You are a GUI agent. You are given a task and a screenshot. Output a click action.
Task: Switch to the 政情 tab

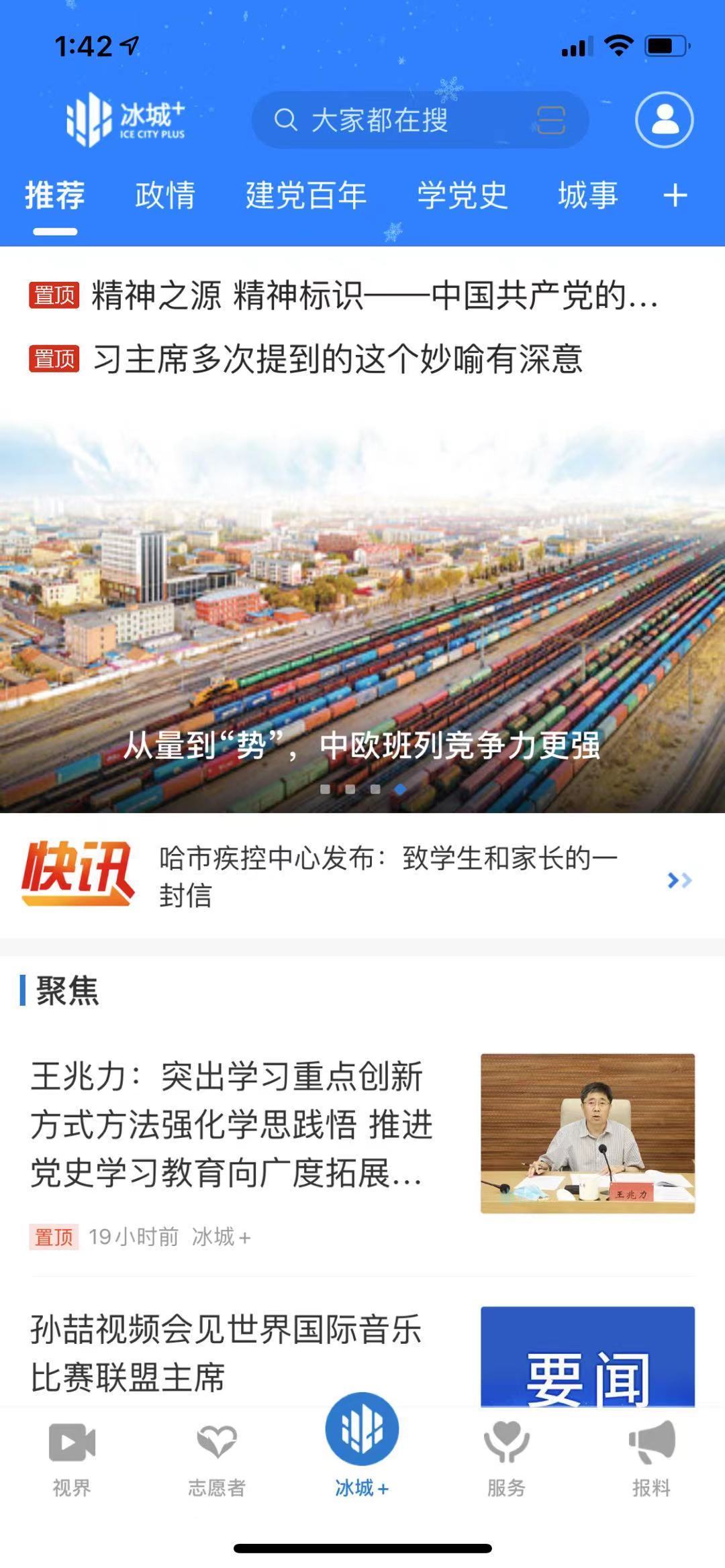tap(165, 195)
